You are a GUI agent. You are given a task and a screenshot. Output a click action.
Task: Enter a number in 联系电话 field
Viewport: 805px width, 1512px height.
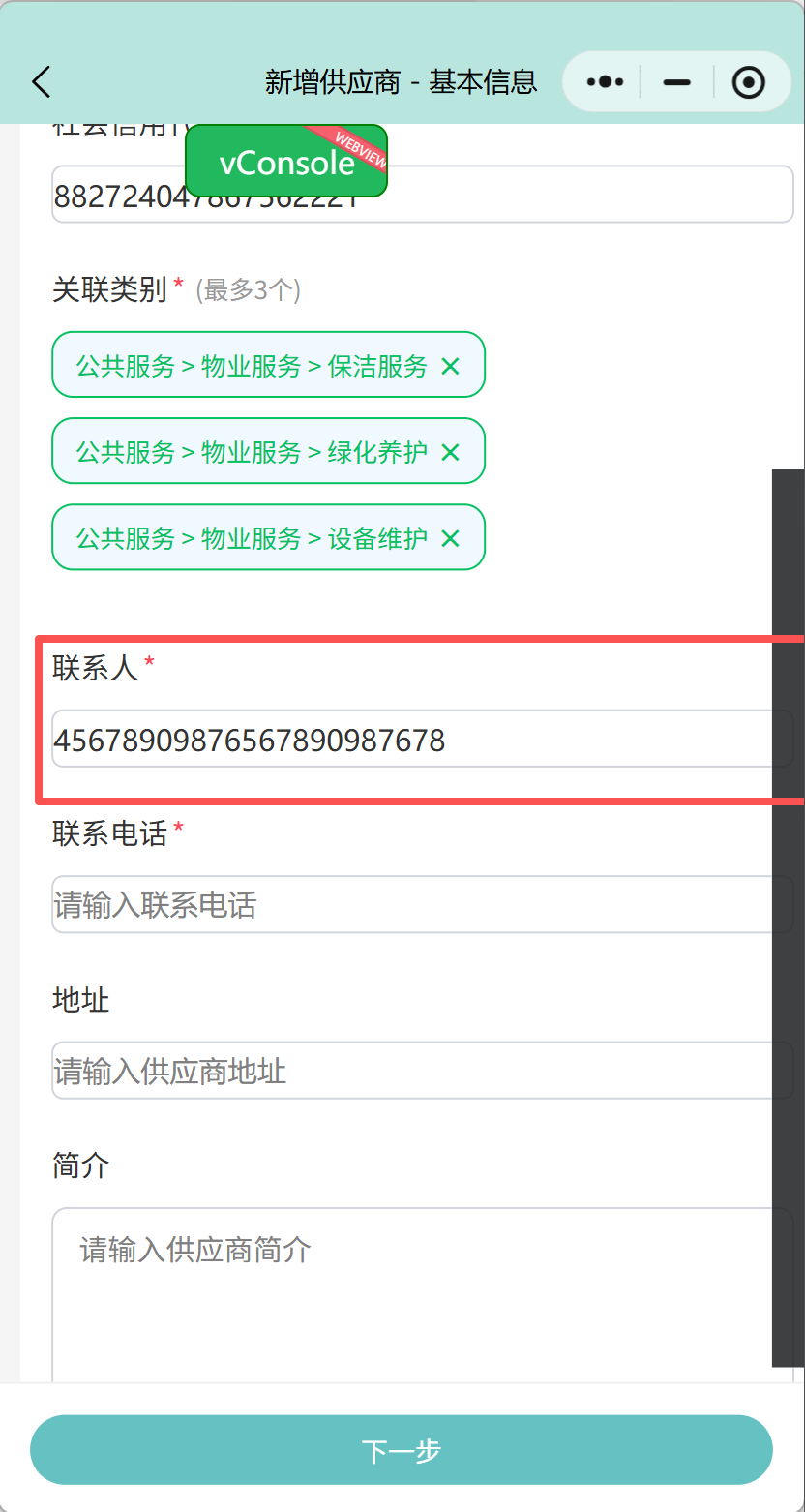coord(421,905)
